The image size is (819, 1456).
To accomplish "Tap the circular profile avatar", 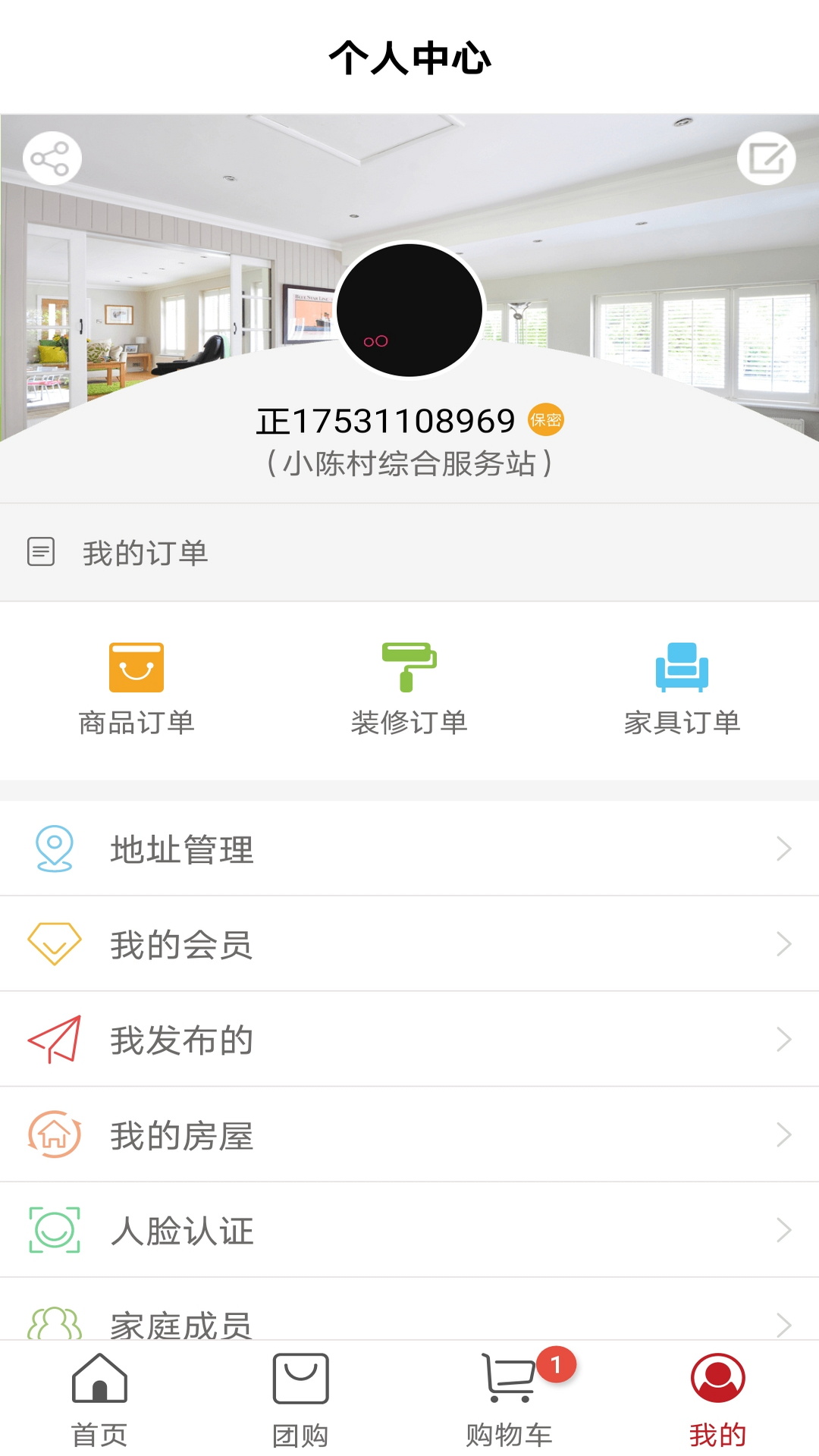I will [x=409, y=309].
